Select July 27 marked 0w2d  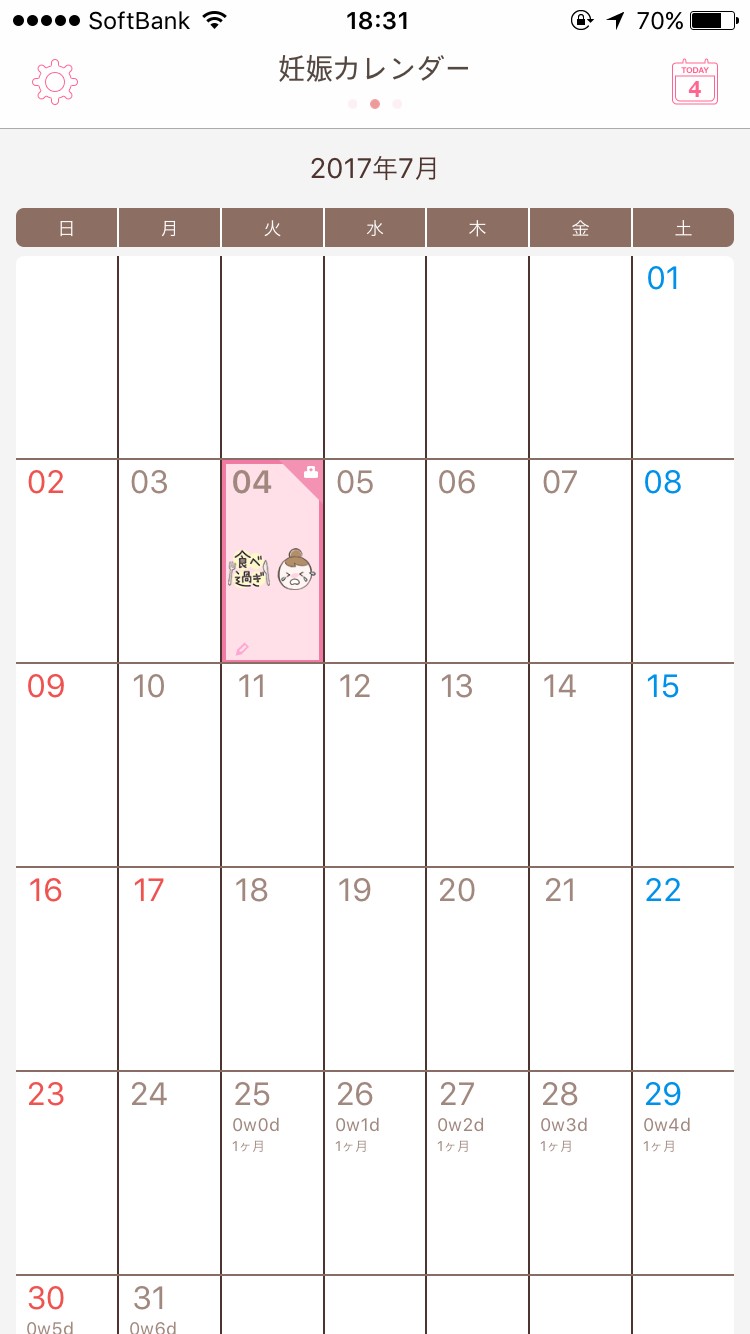pos(477,1172)
